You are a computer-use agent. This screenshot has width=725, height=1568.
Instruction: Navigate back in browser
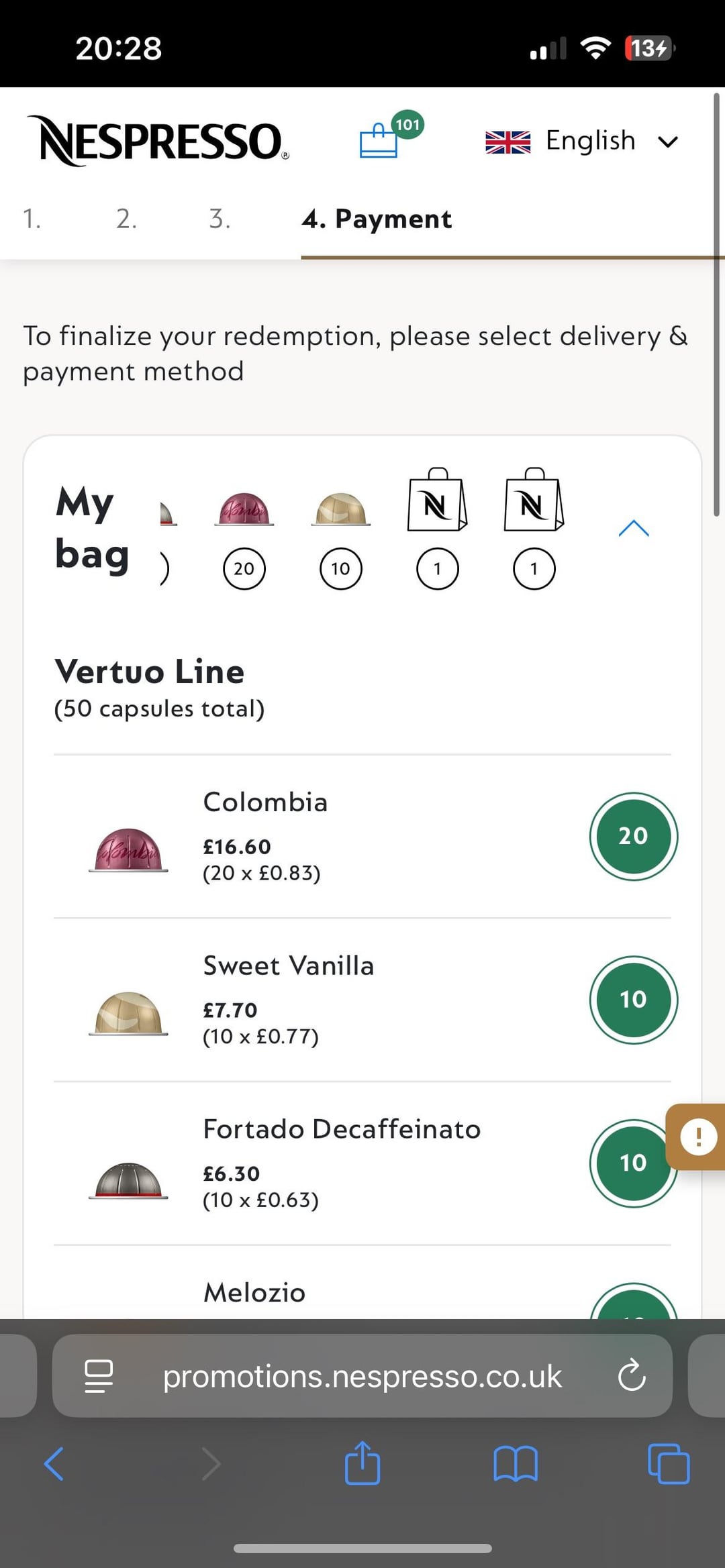click(x=54, y=1463)
